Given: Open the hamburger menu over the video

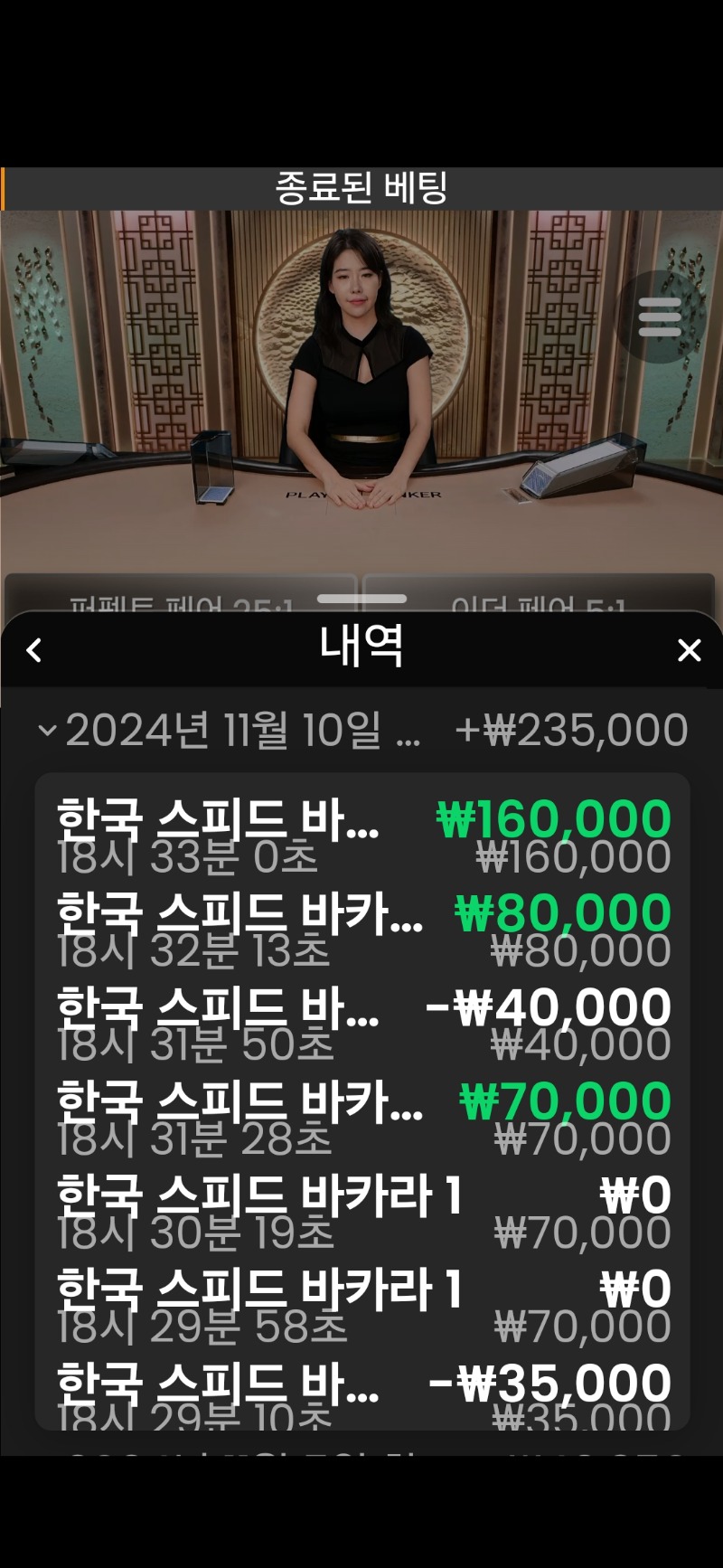Looking at the screenshot, I should 660,317.
